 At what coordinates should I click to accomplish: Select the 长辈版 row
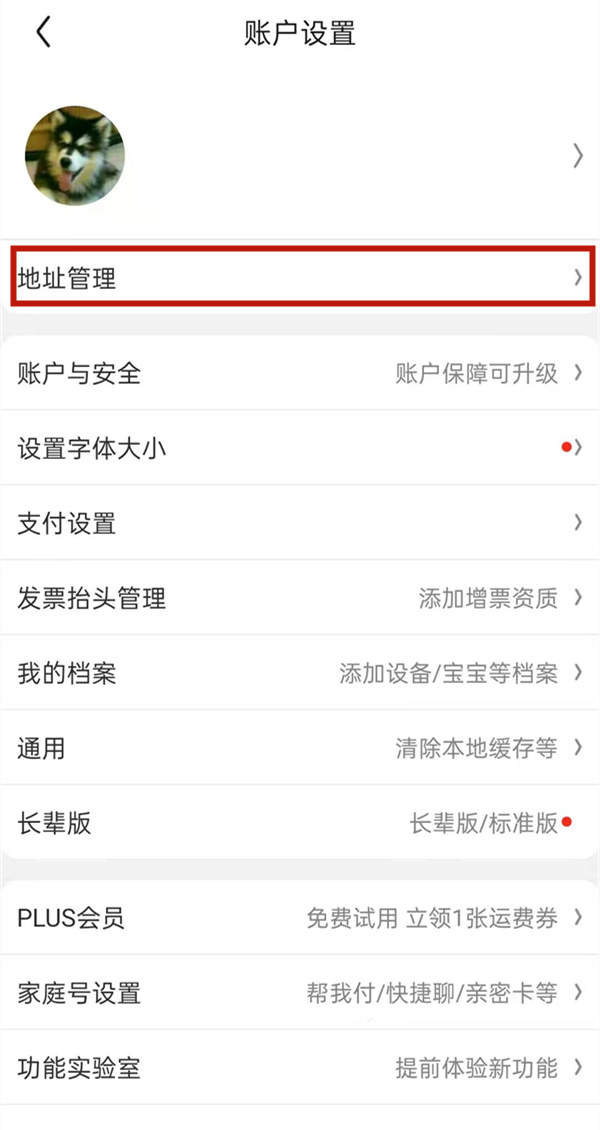[x=300, y=823]
